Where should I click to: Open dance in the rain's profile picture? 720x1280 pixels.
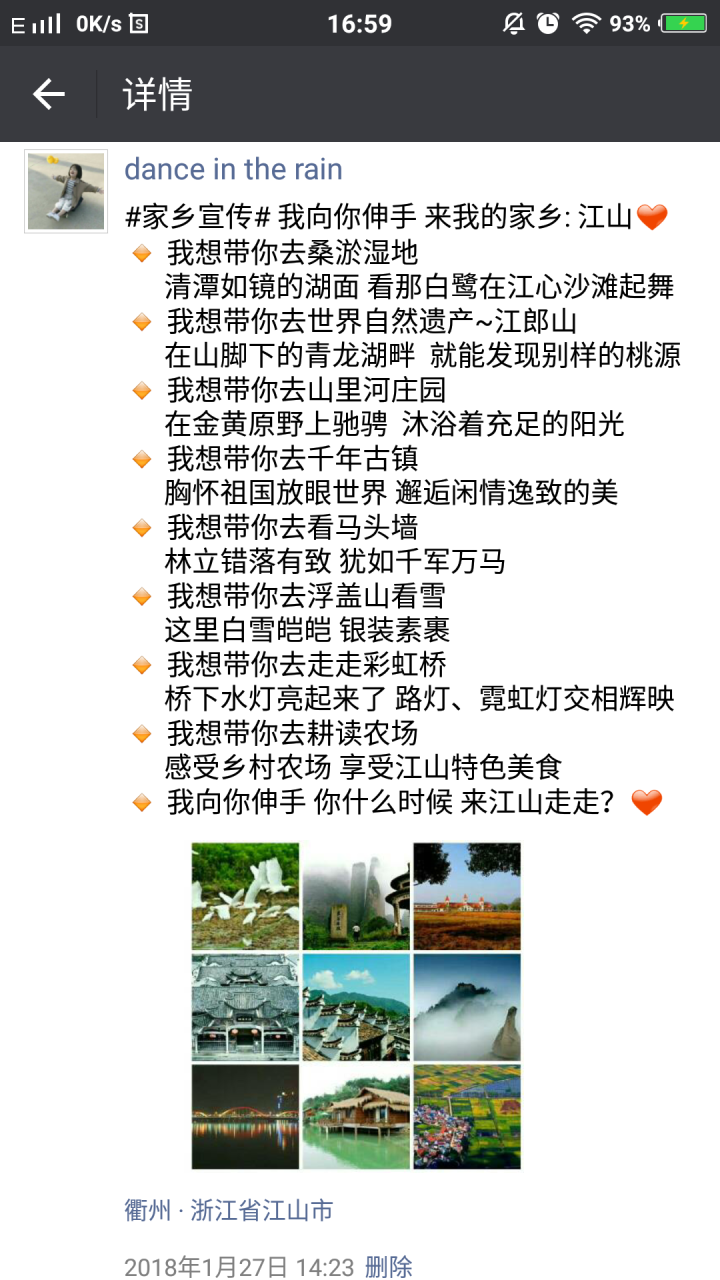pyautogui.click(x=66, y=191)
